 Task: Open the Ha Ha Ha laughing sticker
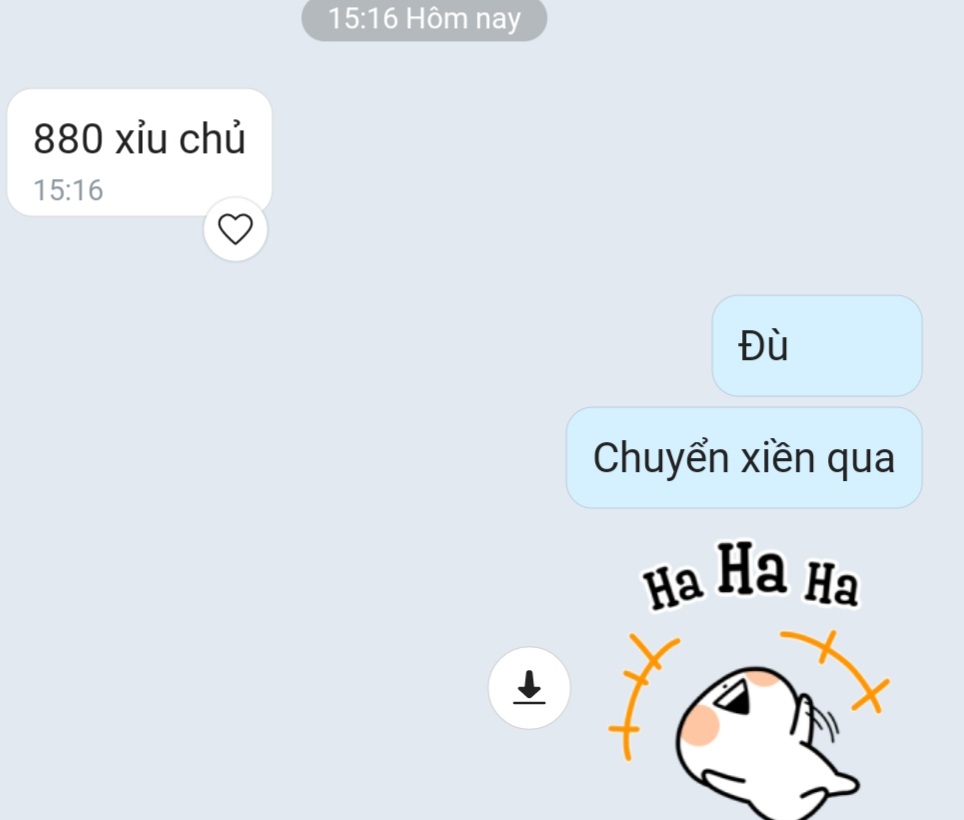click(x=750, y=680)
